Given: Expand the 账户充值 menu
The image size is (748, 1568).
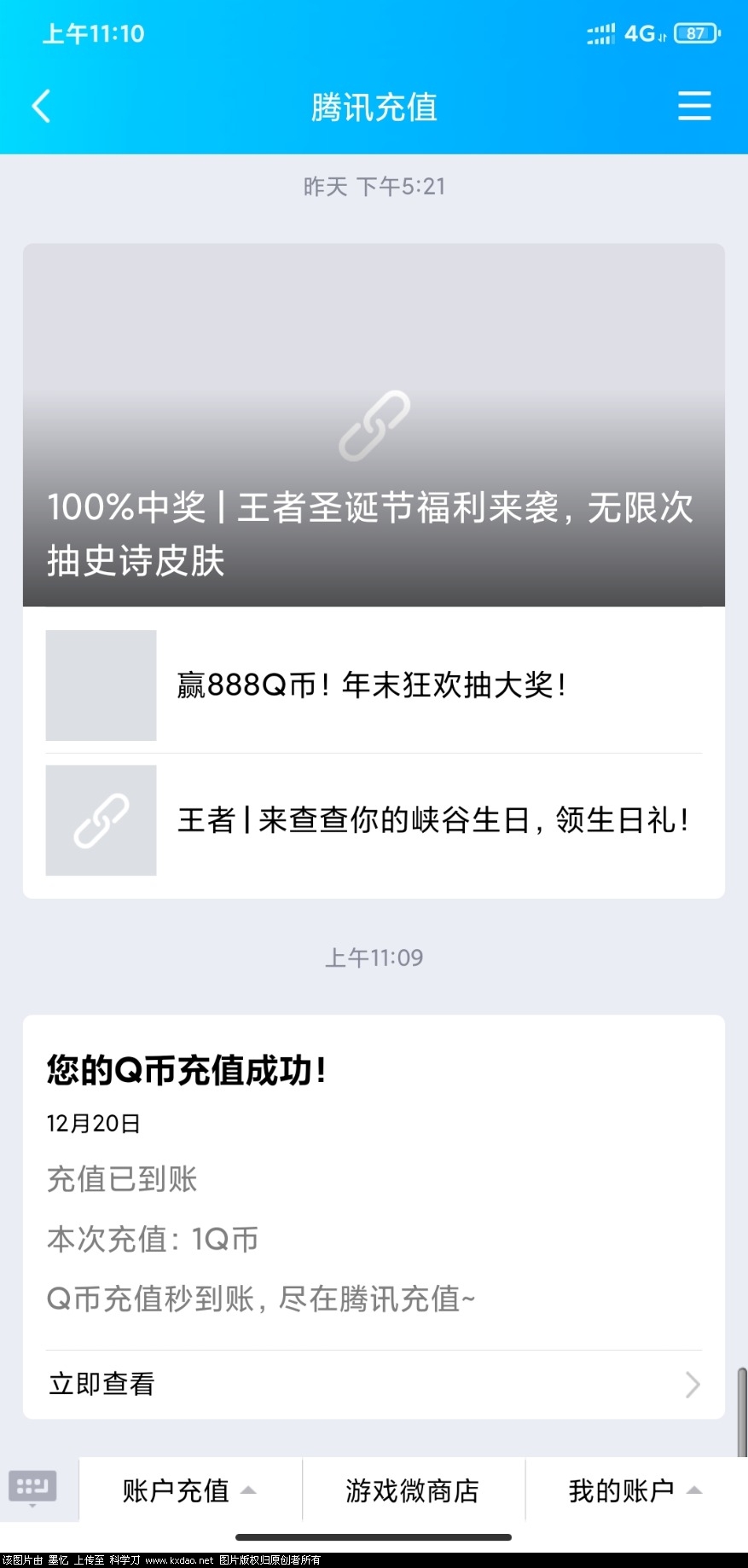Looking at the screenshot, I should 189,1490.
